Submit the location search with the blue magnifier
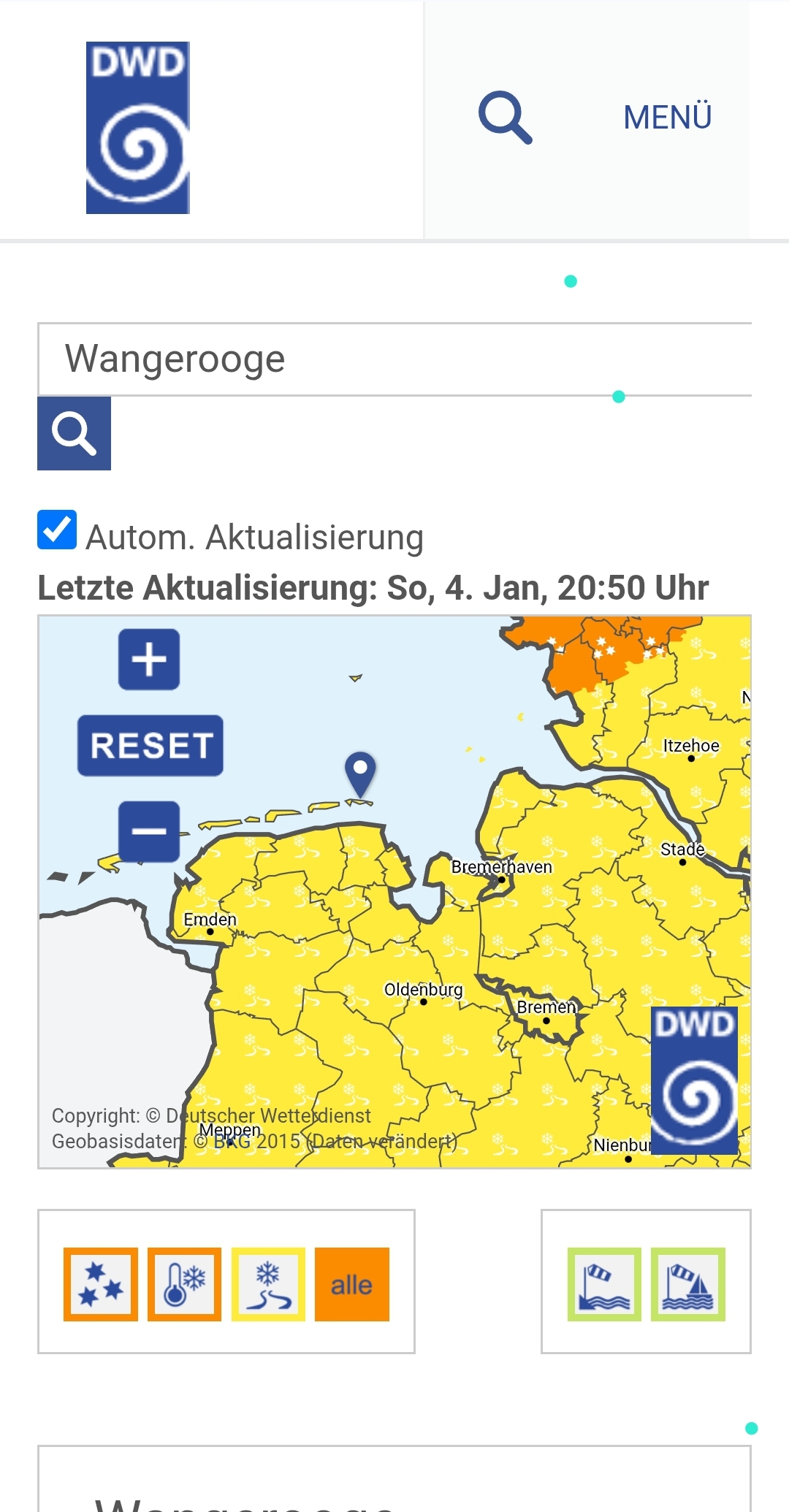Screen dimensions: 789x1512 [x=75, y=433]
